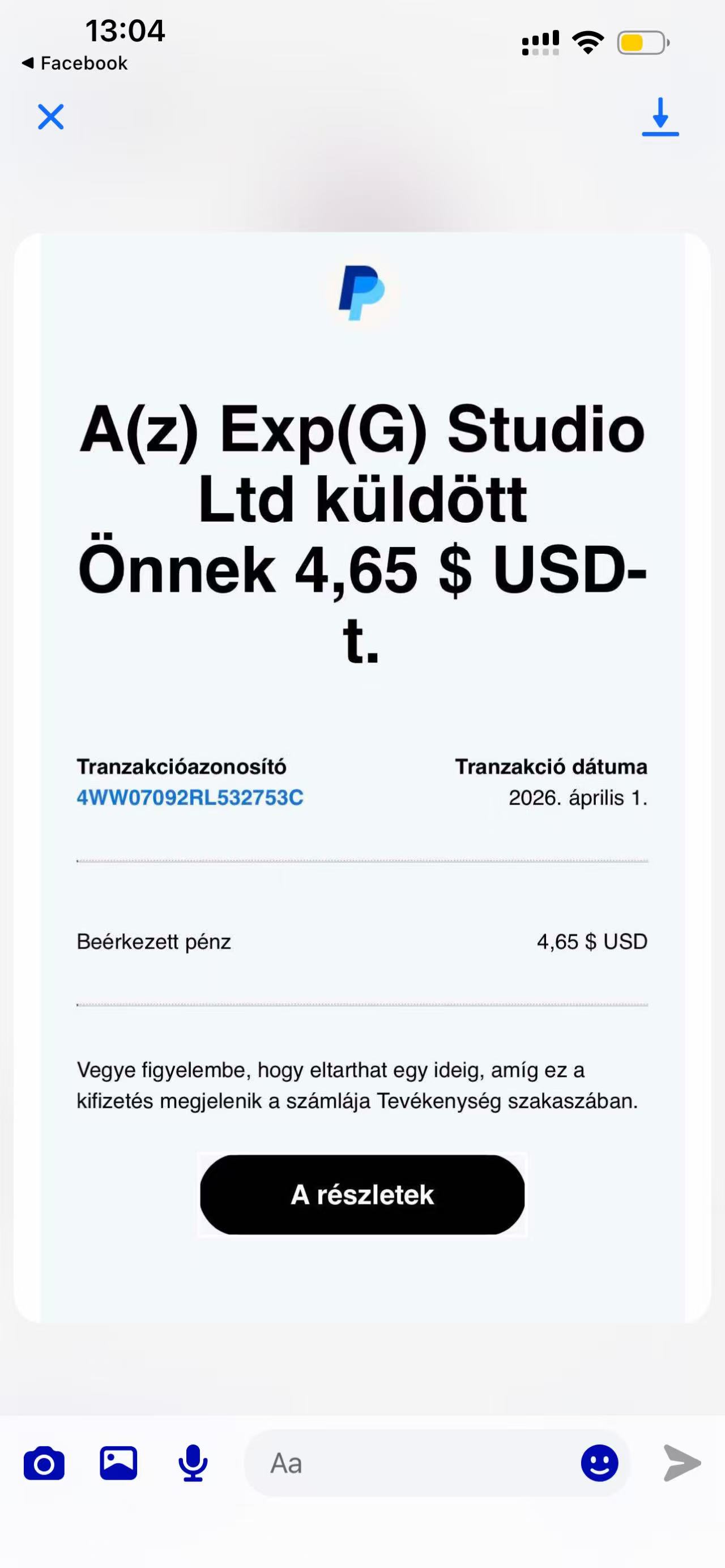Screen dimensions: 725x1568
Task: Tap the send arrow
Action: (682, 1463)
